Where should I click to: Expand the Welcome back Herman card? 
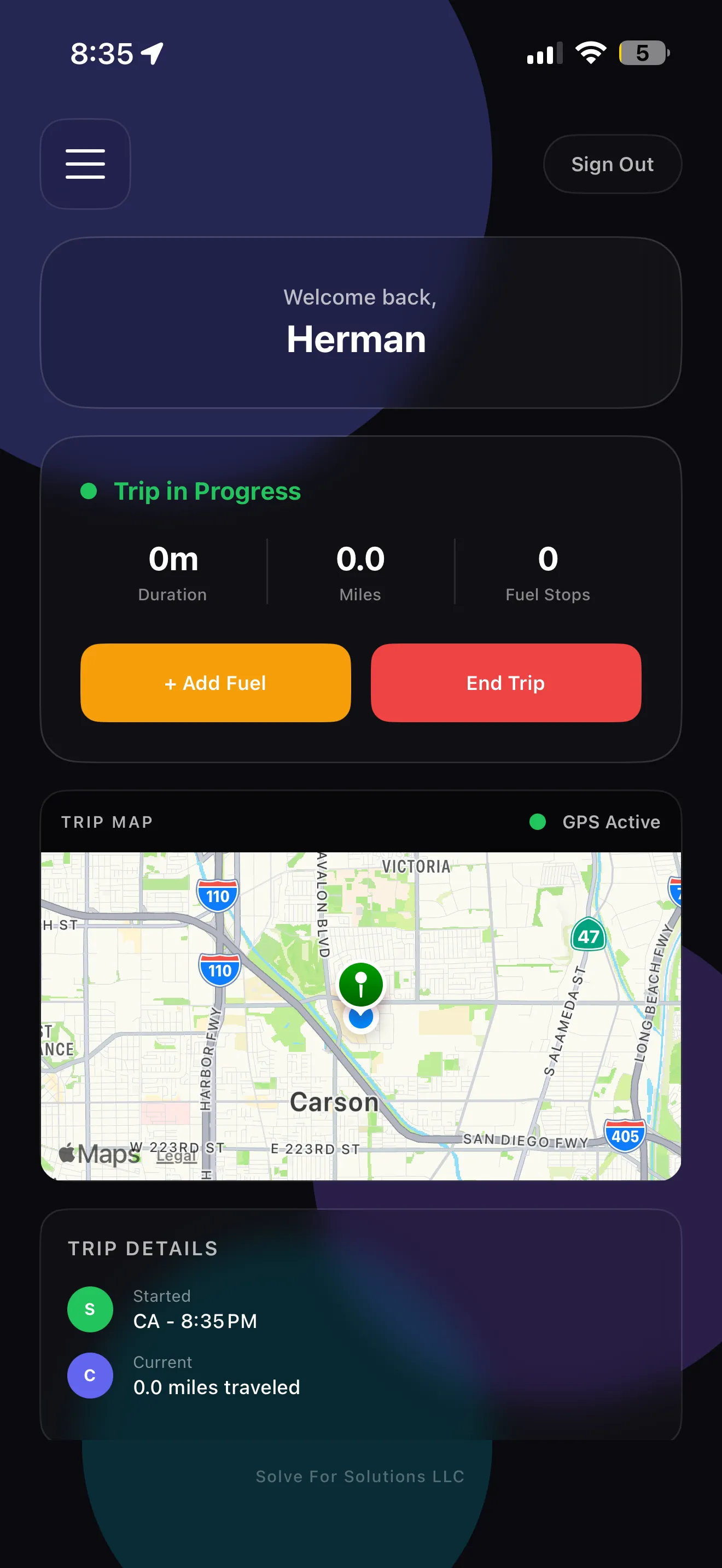[361, 323]
